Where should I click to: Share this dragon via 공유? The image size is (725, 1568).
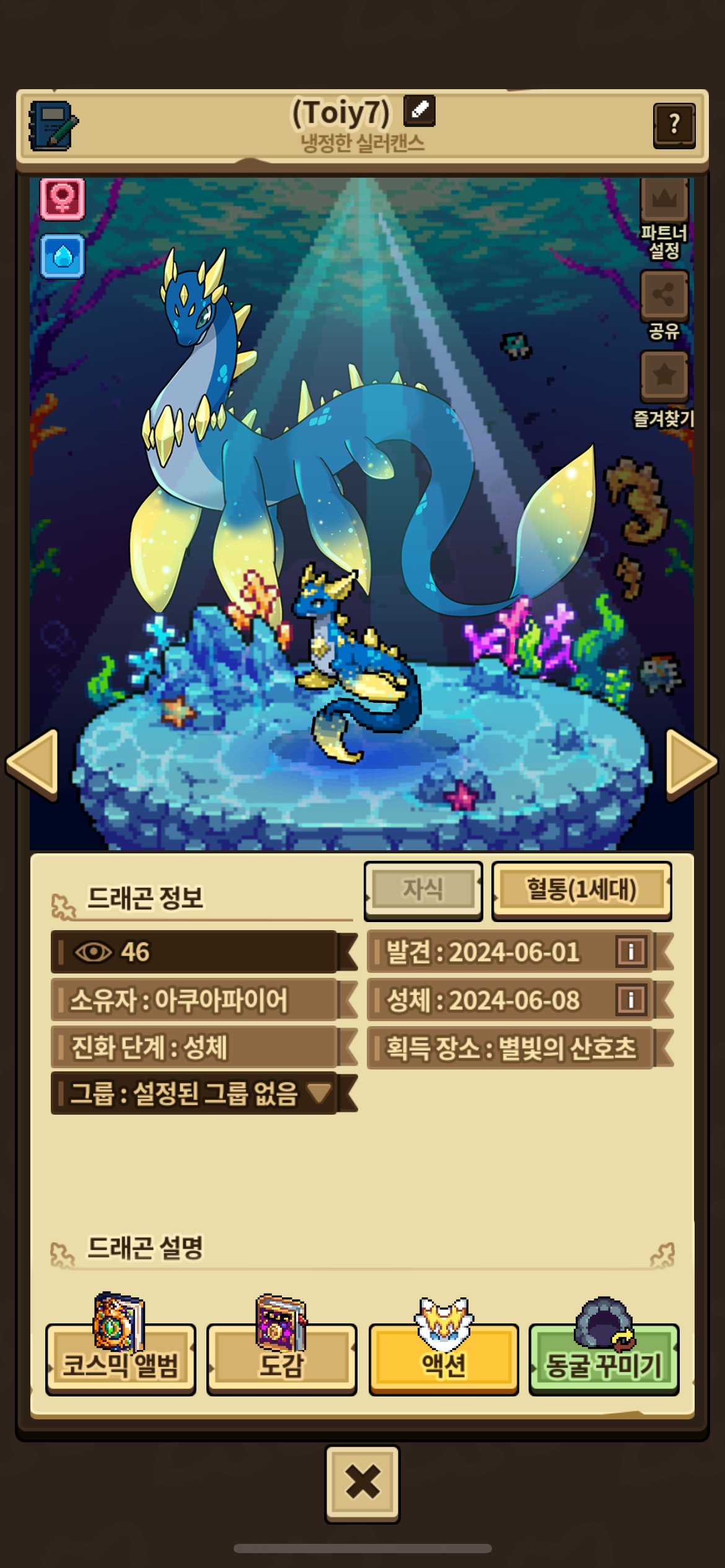[x=664, y=294]
